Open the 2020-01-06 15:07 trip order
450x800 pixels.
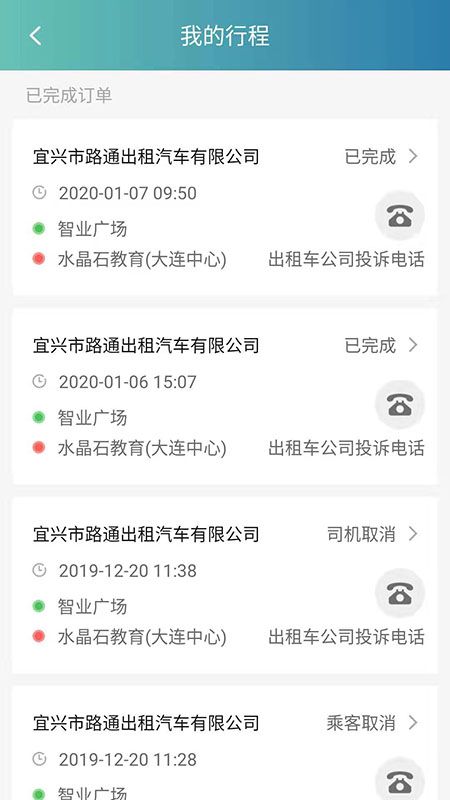(225, 396)
